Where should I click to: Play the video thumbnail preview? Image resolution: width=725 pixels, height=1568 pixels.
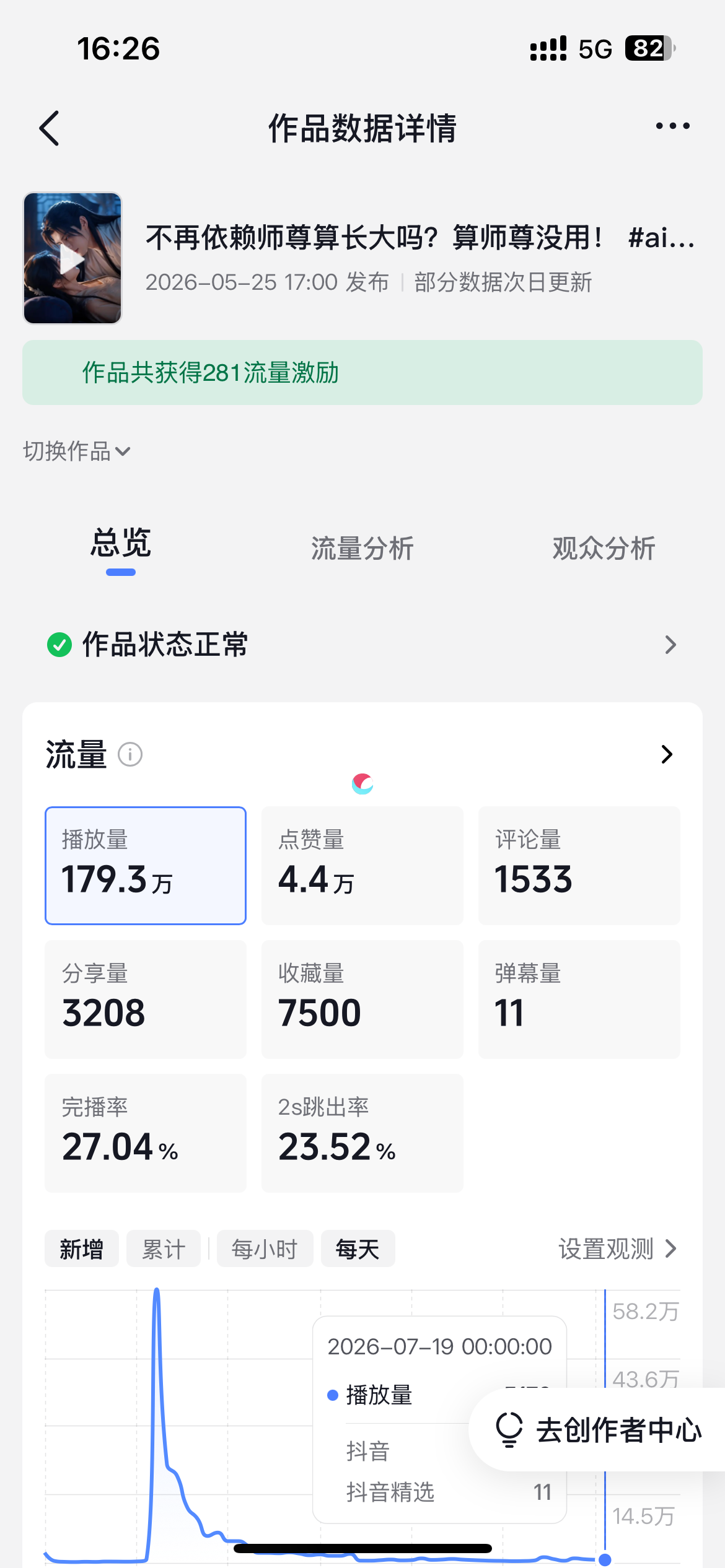[x=72, y=258]
